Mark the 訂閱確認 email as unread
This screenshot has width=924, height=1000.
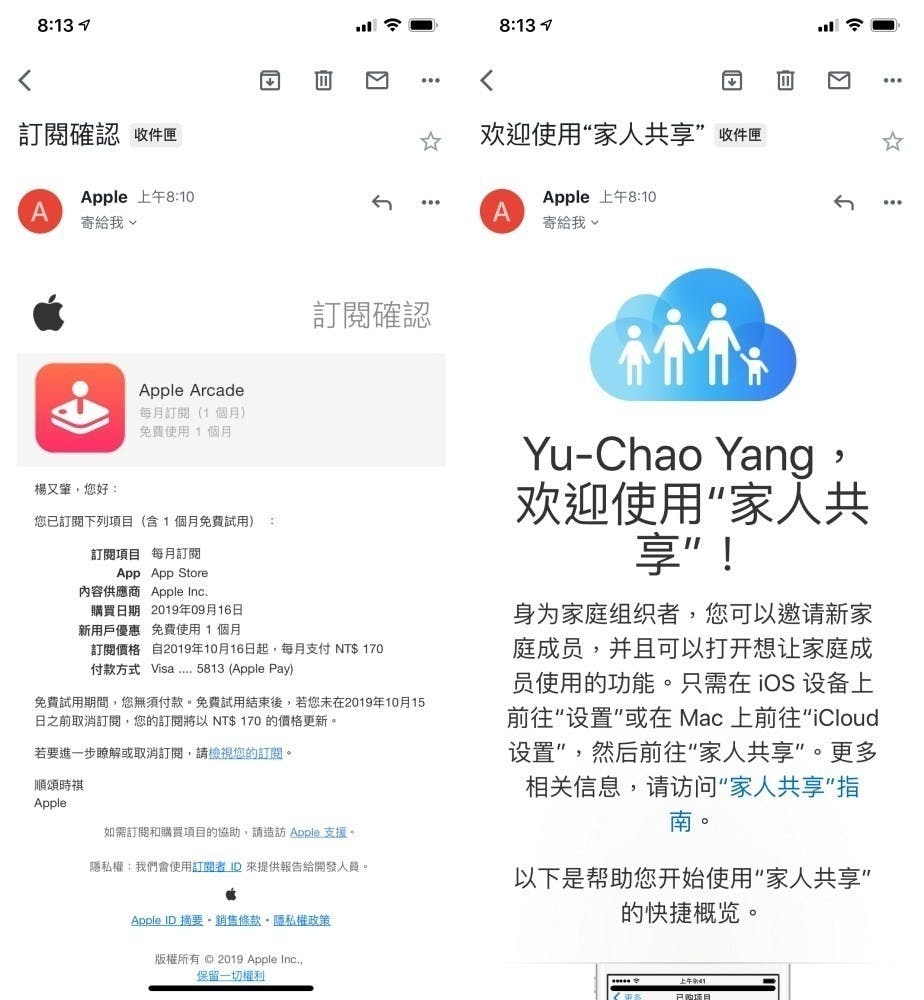(377, 81)
